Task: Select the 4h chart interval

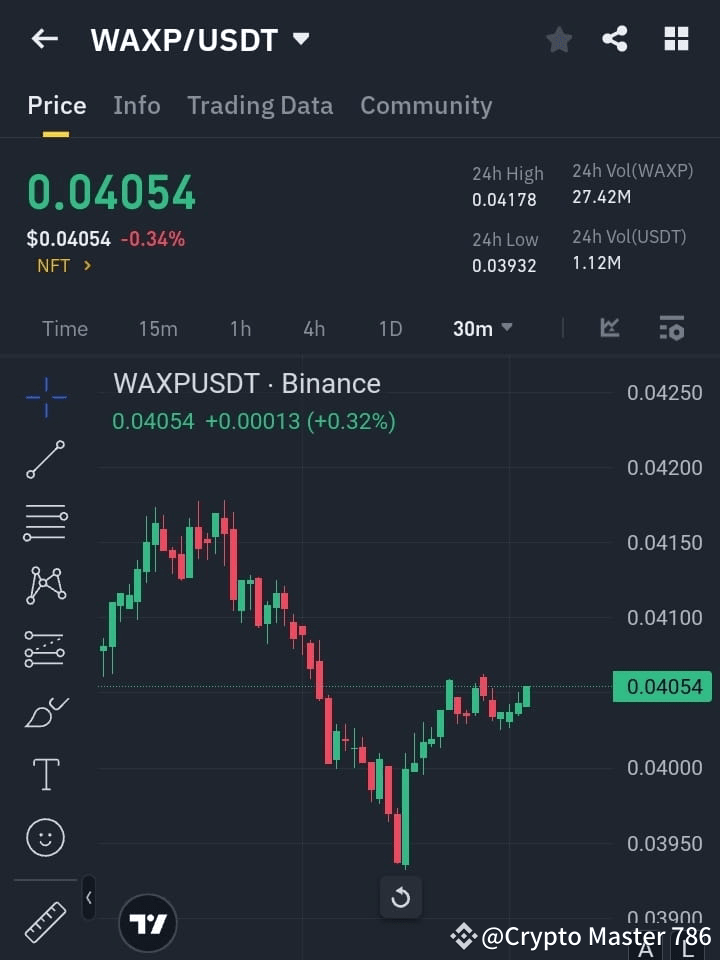Action: pyautogui.click(x=314, y=329)
